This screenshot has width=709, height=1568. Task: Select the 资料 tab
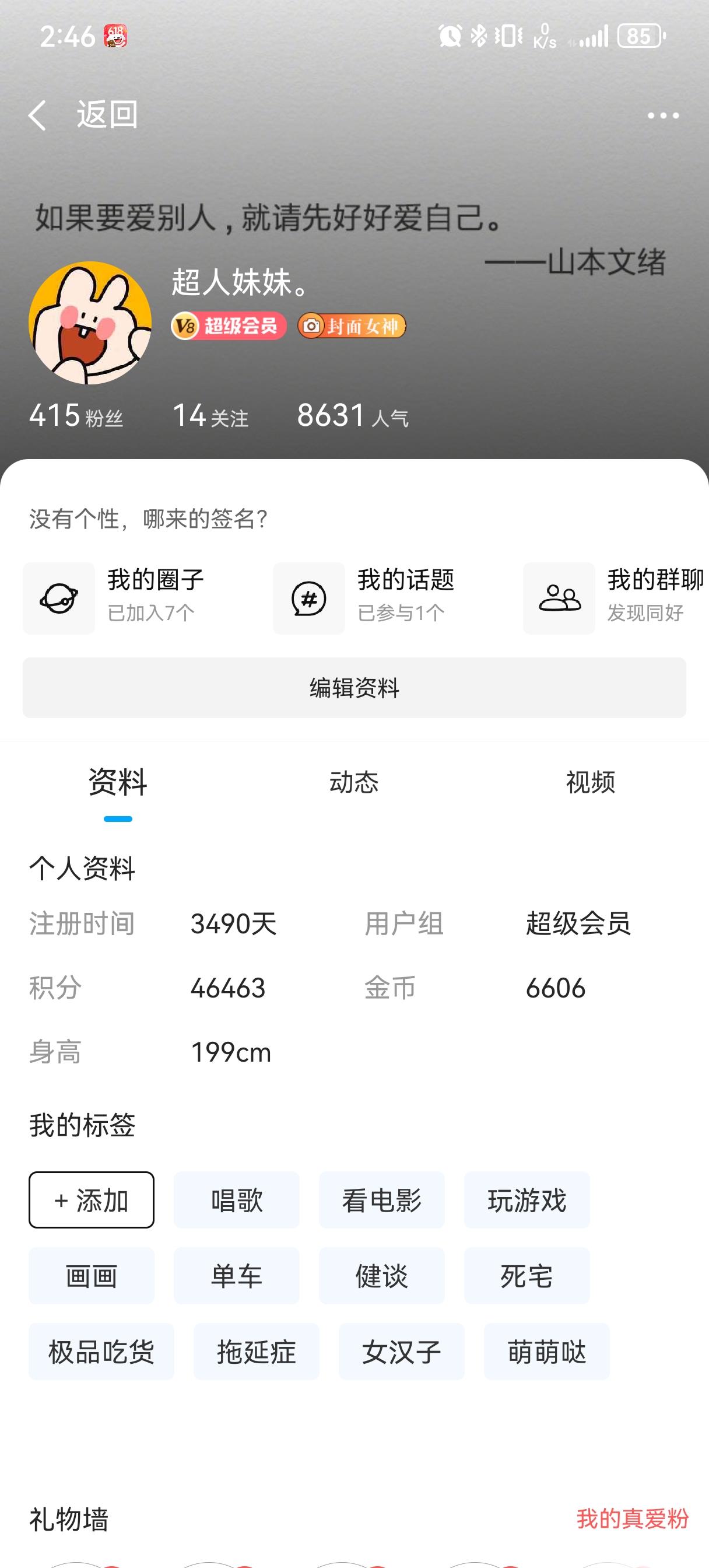click(x=118, y=782)
